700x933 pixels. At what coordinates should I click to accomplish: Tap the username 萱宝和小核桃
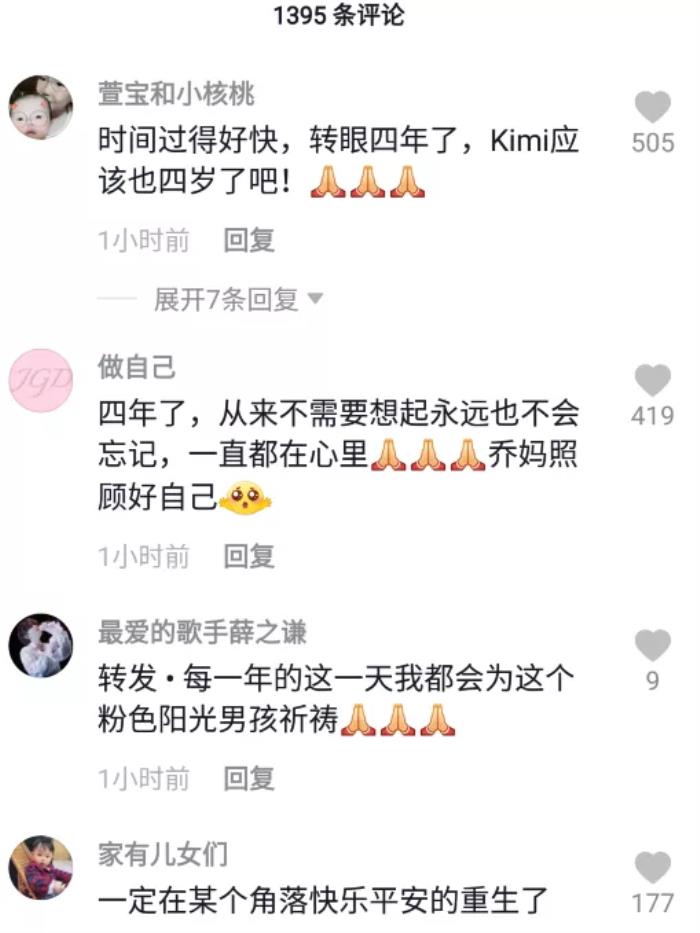(x=176, y=94)
